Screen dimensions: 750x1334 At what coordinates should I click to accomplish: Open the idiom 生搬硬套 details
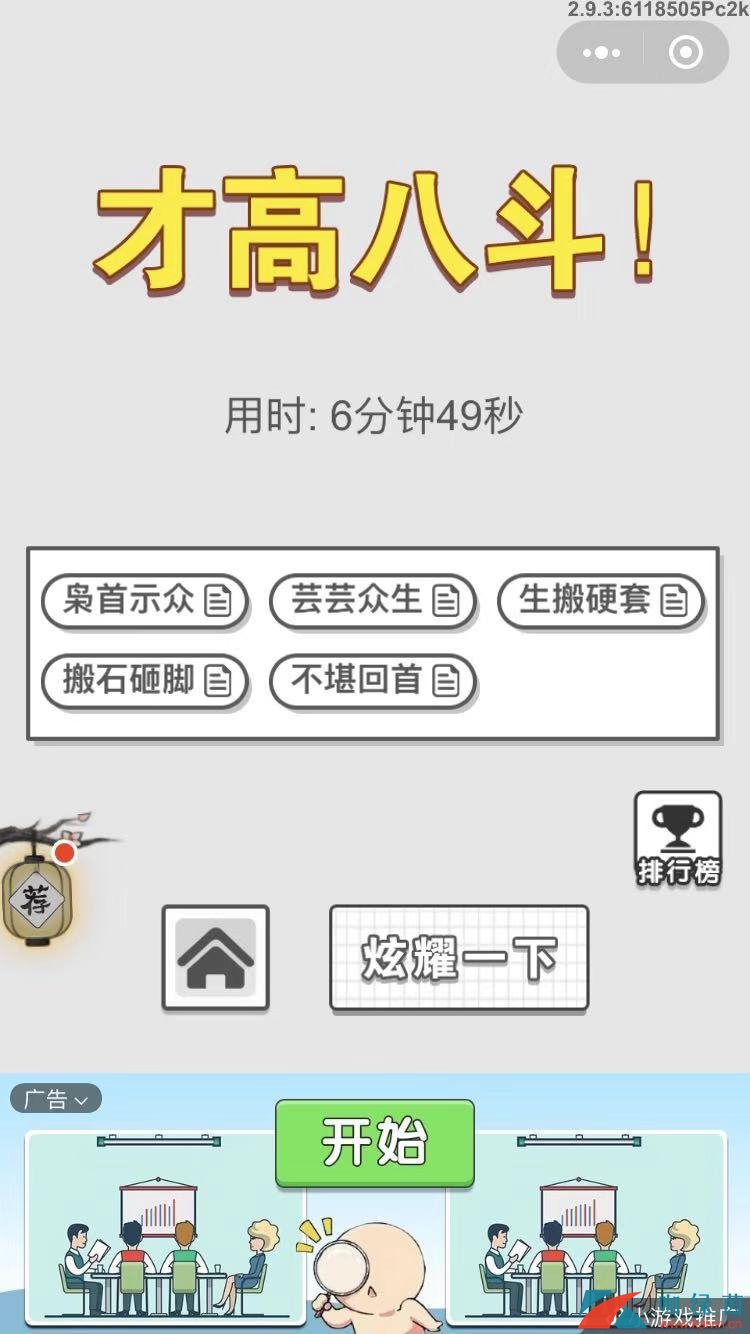click(x=600, y=601)
